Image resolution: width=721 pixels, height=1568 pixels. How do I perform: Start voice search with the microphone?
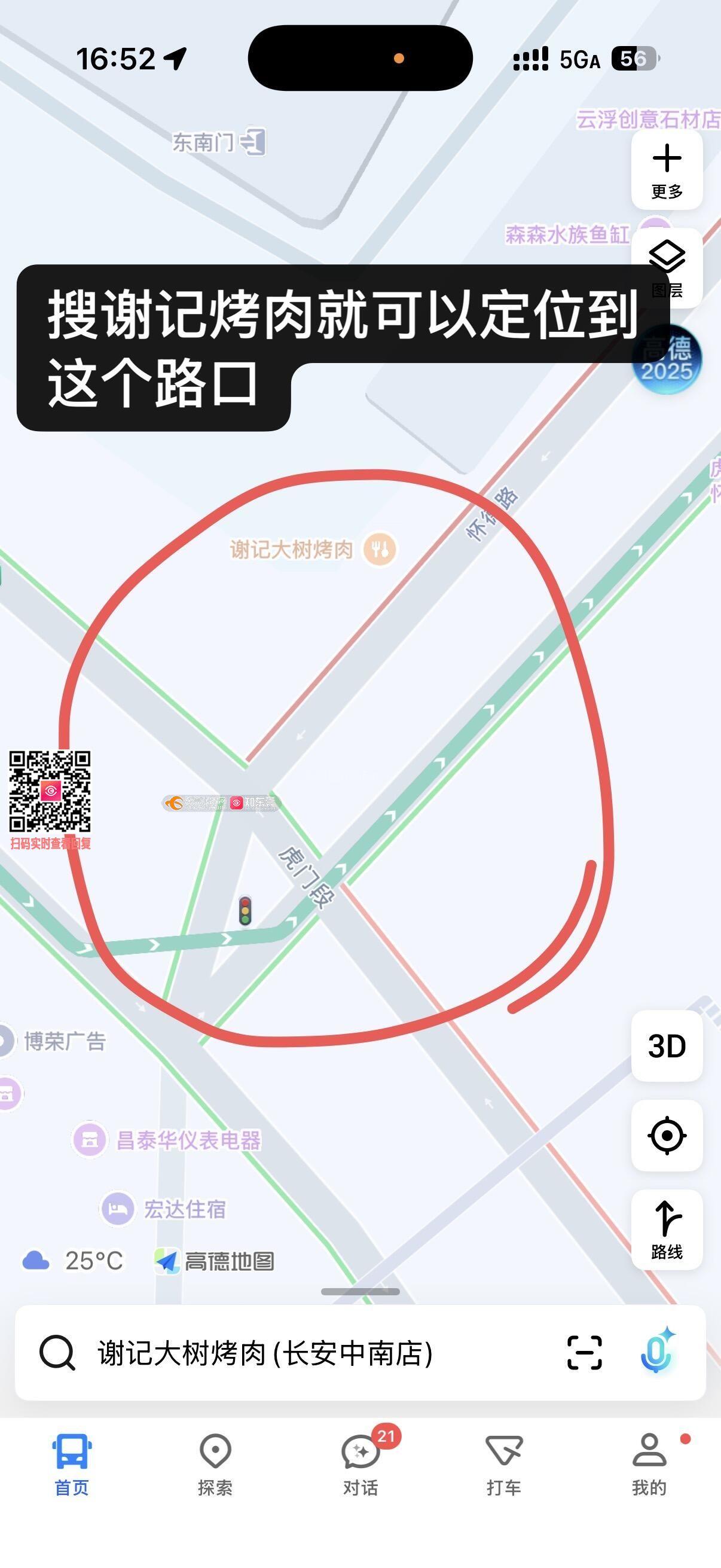pyautogui.click(x=657, y=1353)
